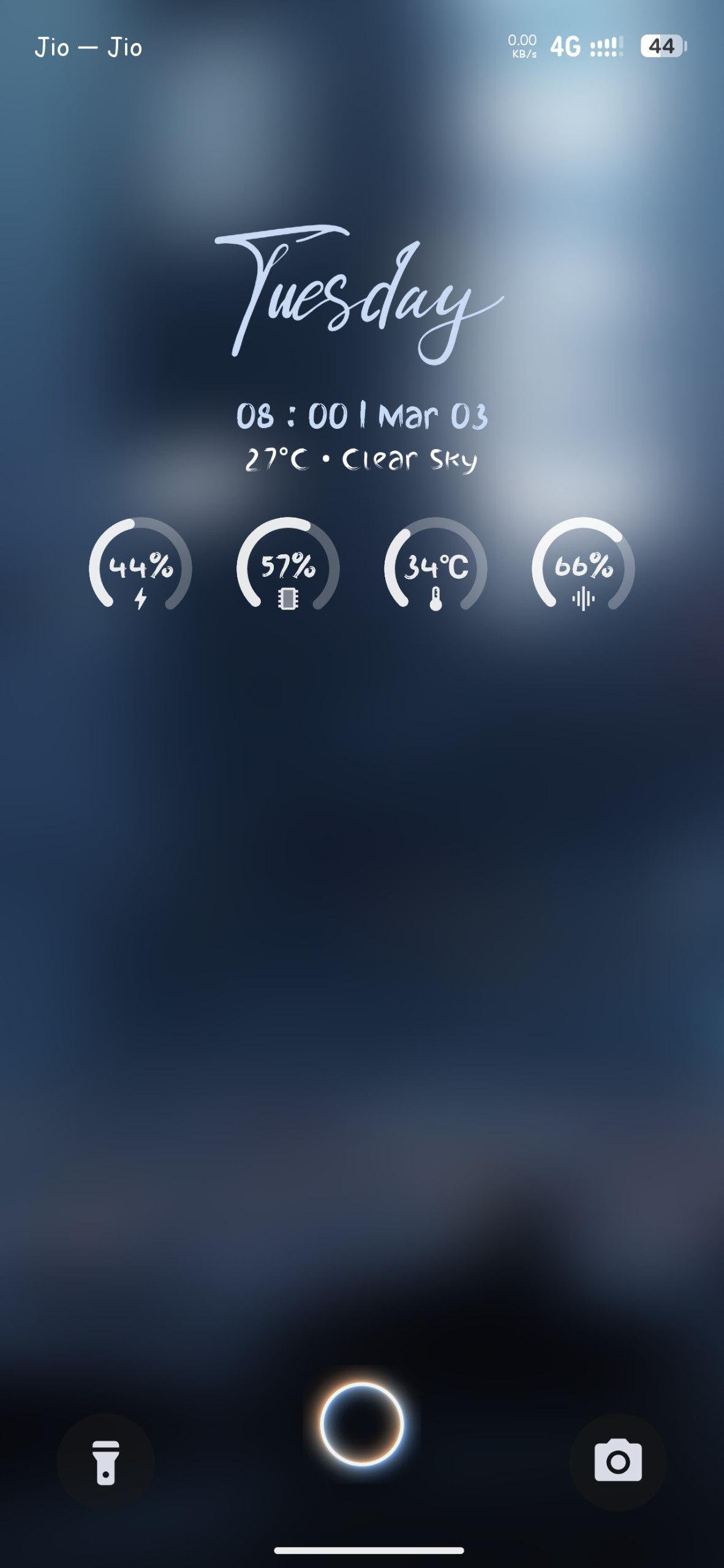The image size is (724, 1568).
Task: Open the camera shortcut
Action: coord(618,1462)
